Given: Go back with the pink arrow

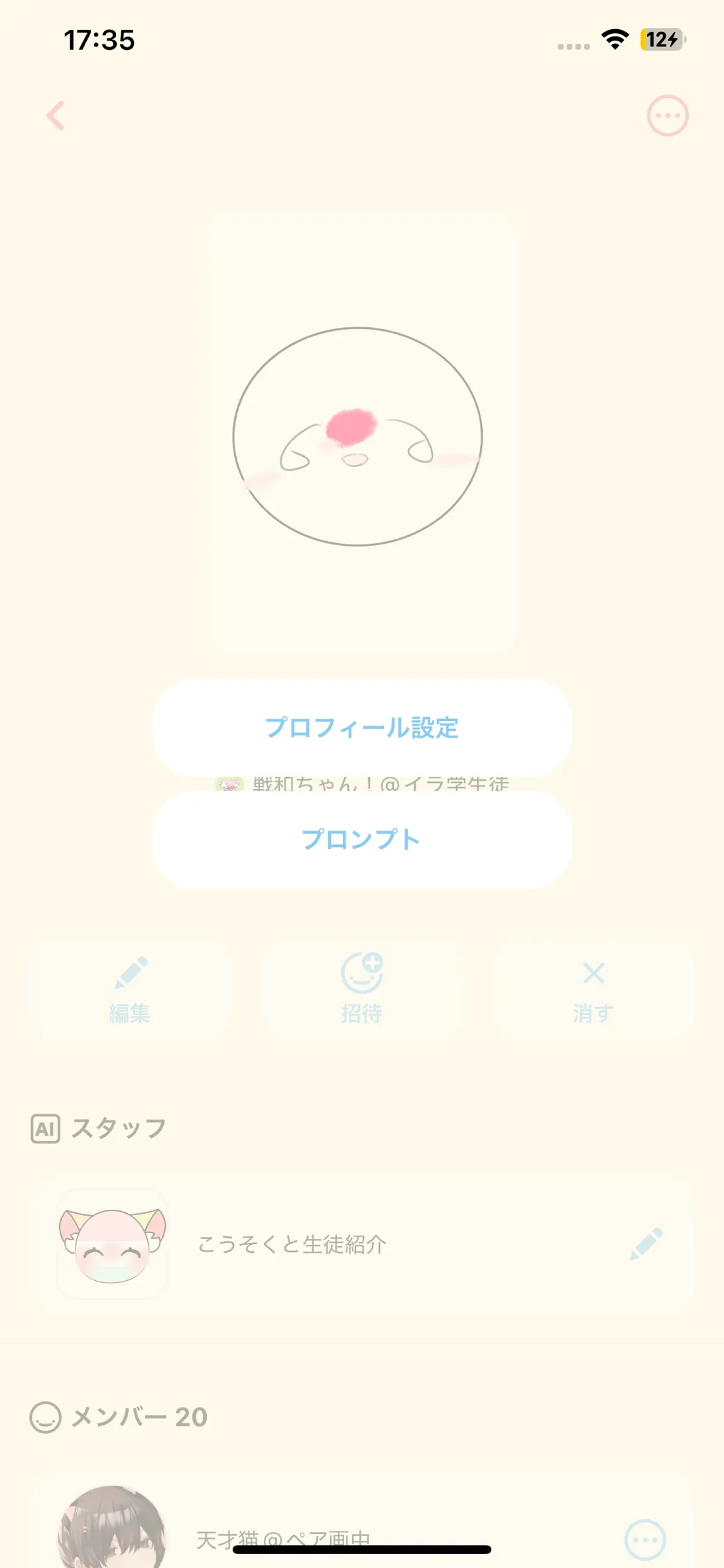Looking at the screenshot, I should click(x=56, y=116).
